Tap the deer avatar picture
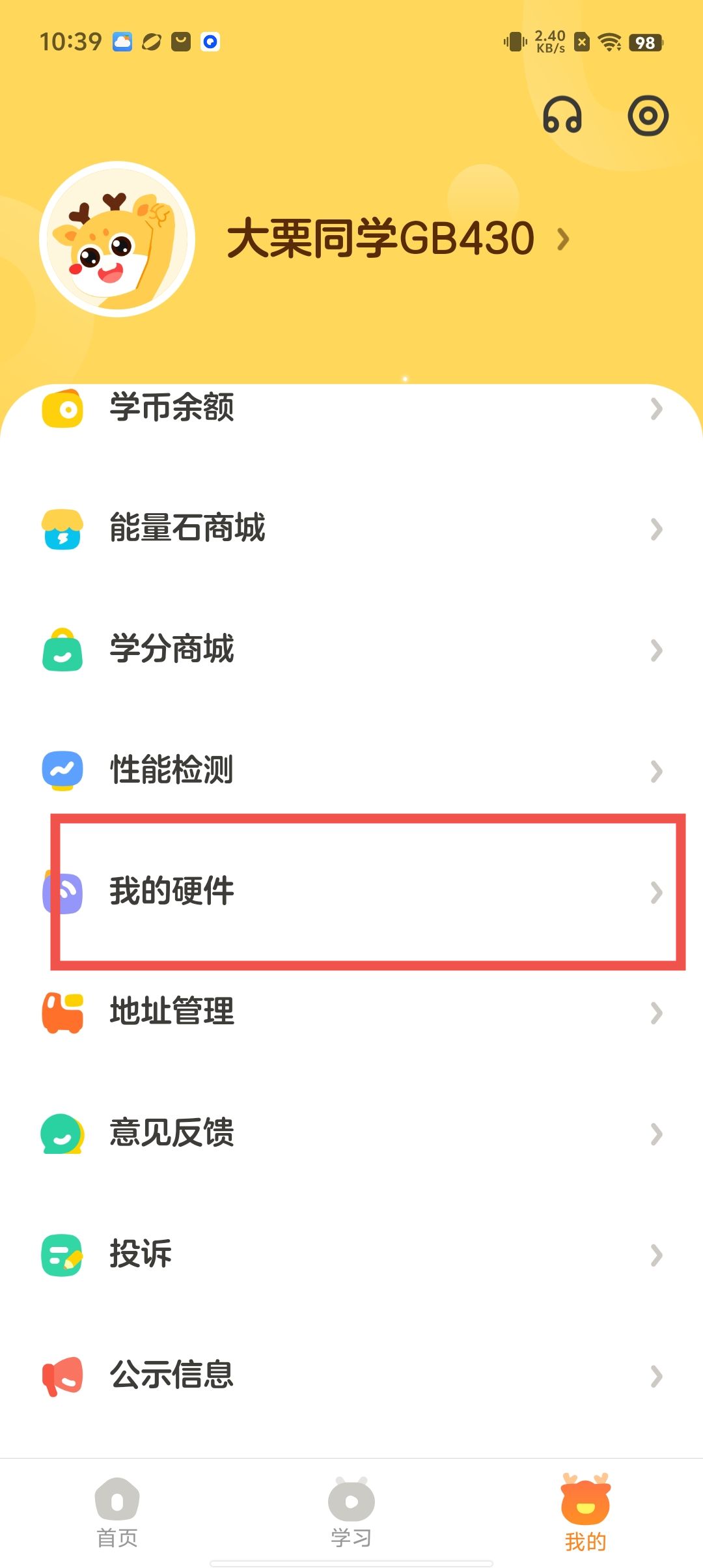703x1568 pixels. [x=117, y=239]
